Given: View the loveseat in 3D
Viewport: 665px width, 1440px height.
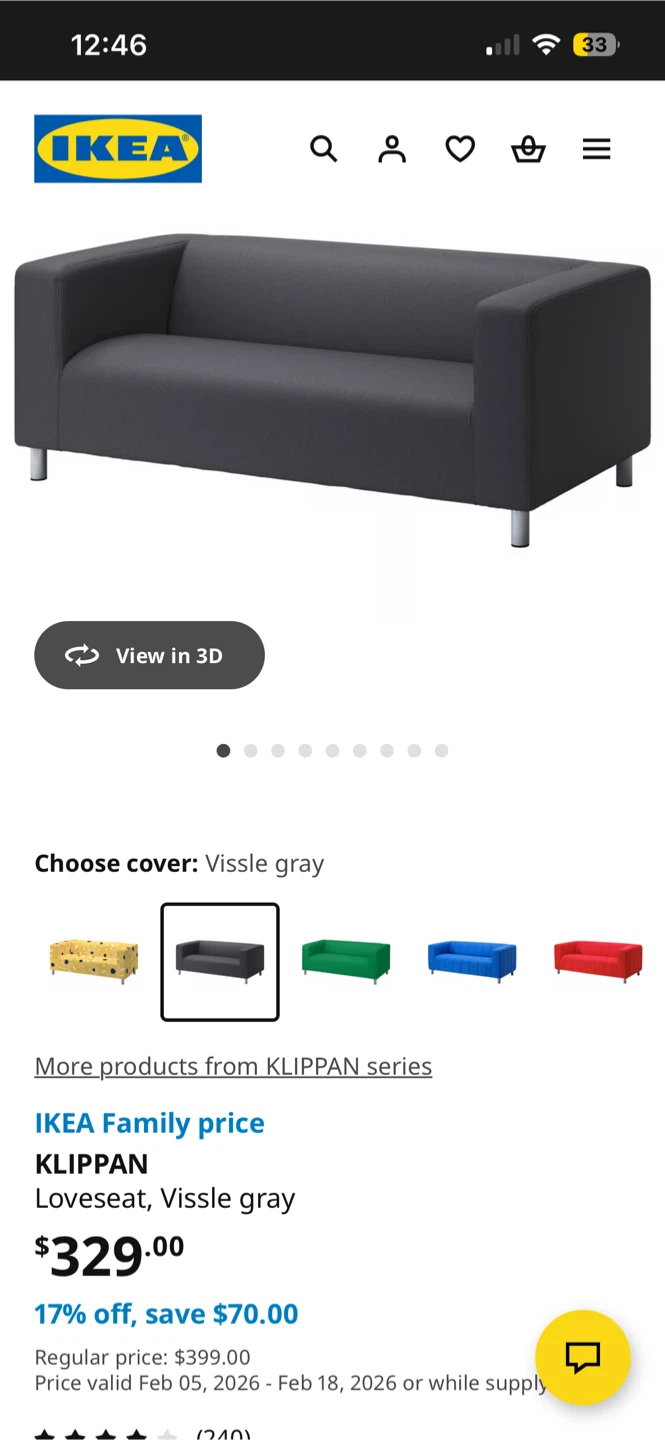Looking at the screenshot, I should click(149, 655).
